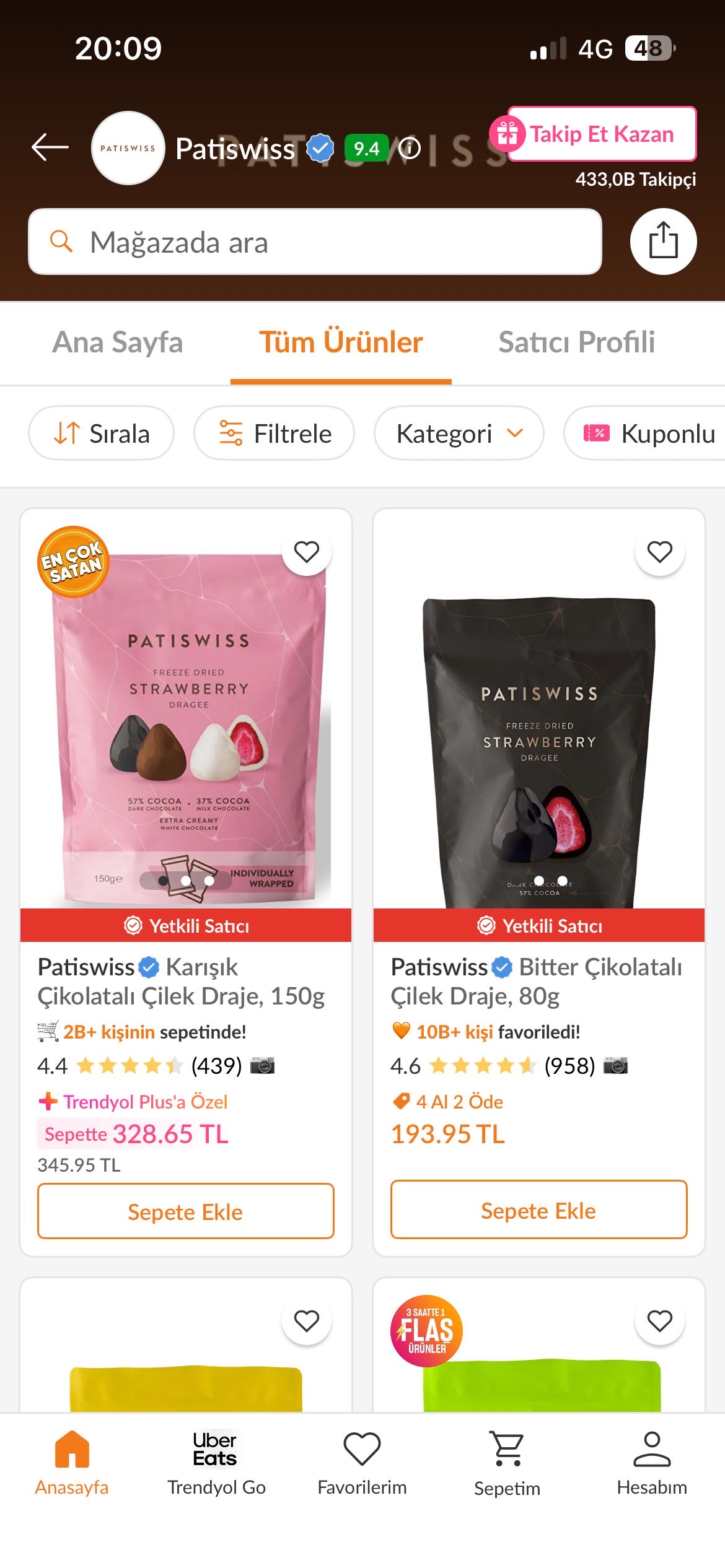Viewport: 725px width, 1568px height.
Task: Favorite the Karışık Çikolatalı Çilek Draje product
Action: (306, 552)
